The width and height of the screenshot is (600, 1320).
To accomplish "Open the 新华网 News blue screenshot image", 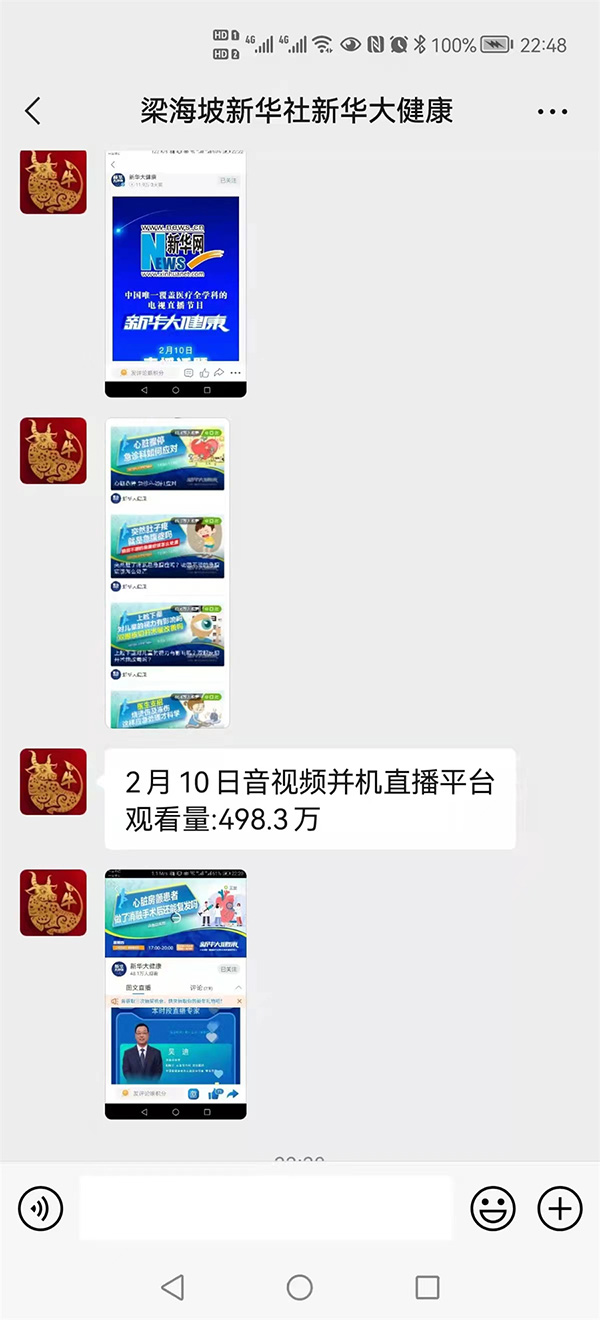I will click(x=175, y=274).
